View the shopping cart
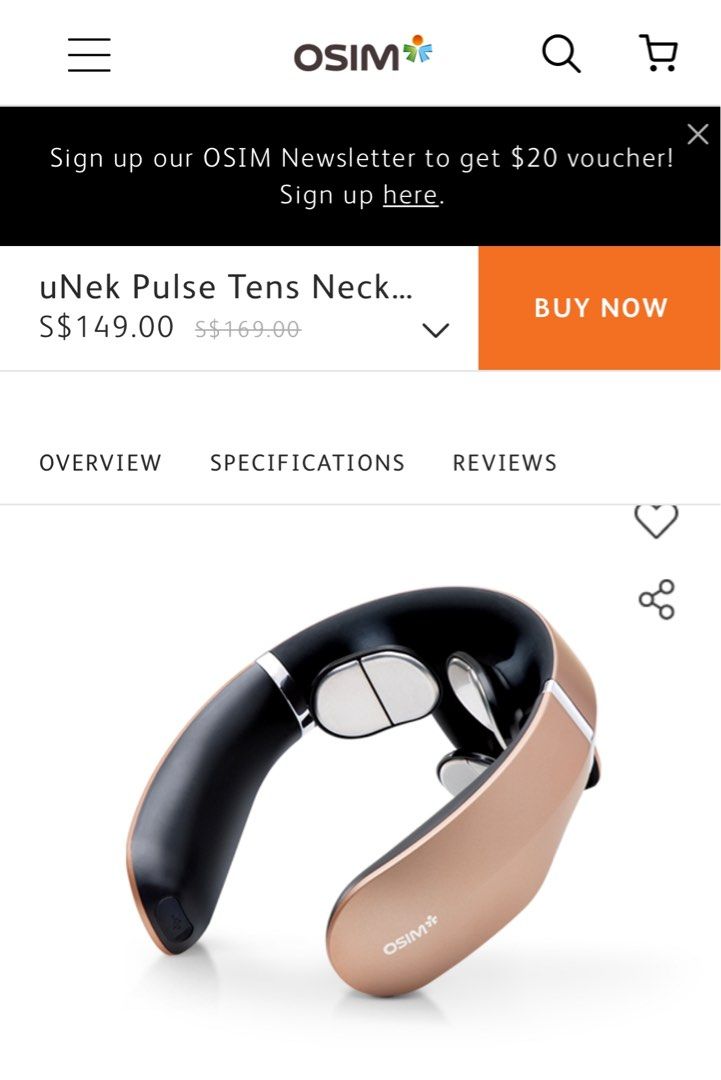This screenshot has width=721, height=1080. coord(658,53)
